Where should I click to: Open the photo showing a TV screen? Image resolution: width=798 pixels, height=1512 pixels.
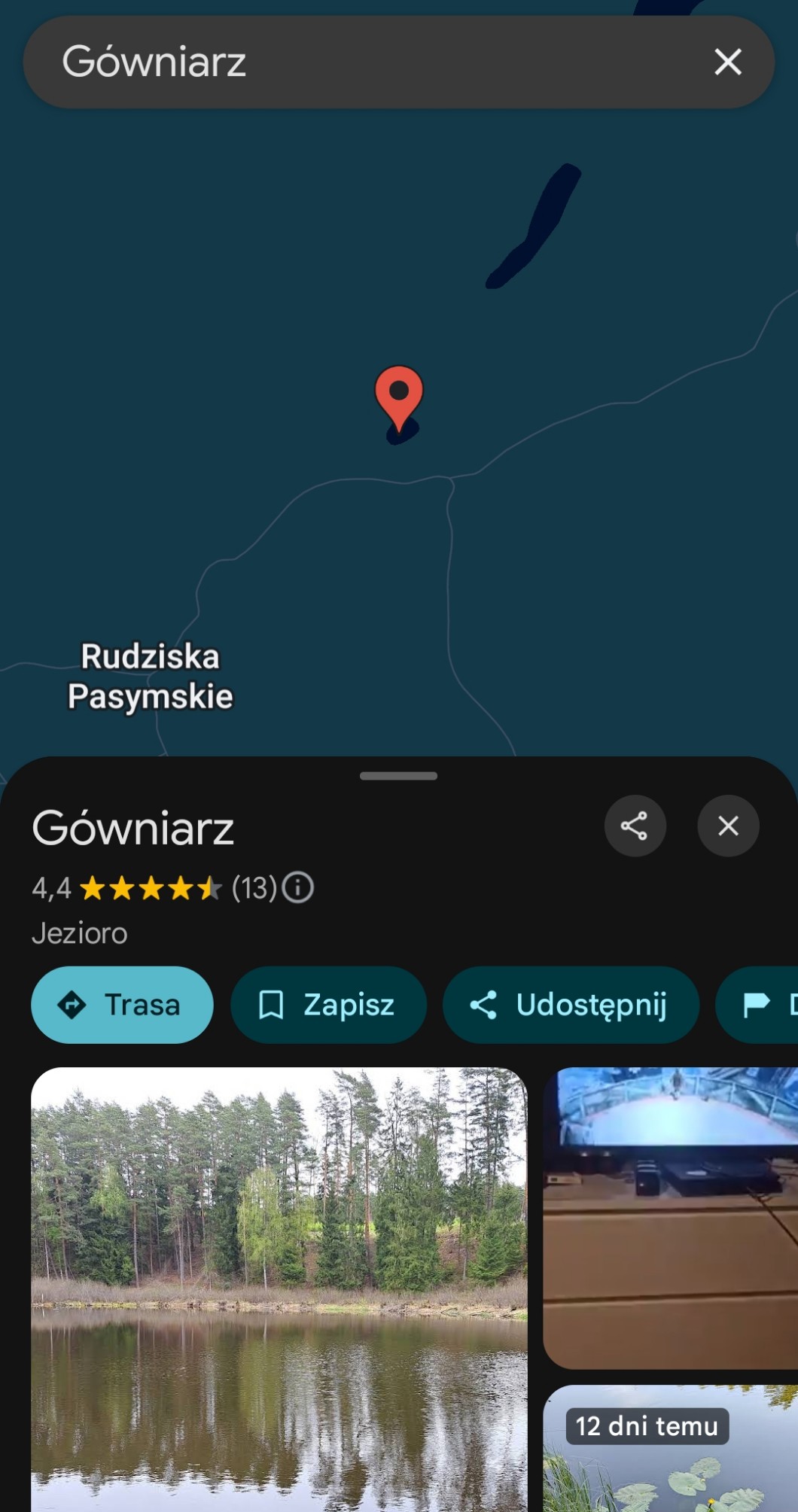click(670, 1217)
